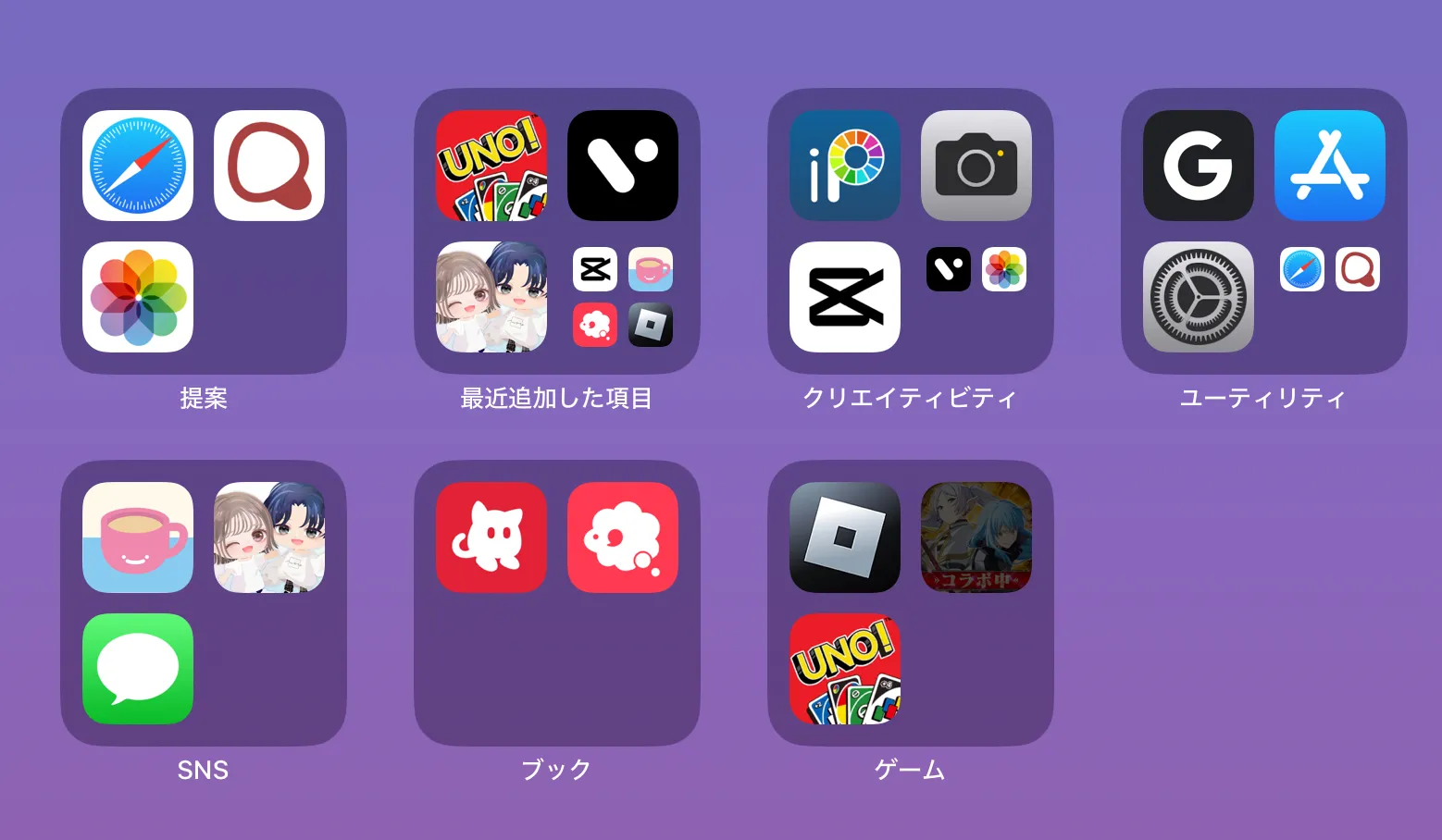Launch UNO in 最近追加した項目
This screenshot has width=1442, height=840.
(x=491, y=166)
